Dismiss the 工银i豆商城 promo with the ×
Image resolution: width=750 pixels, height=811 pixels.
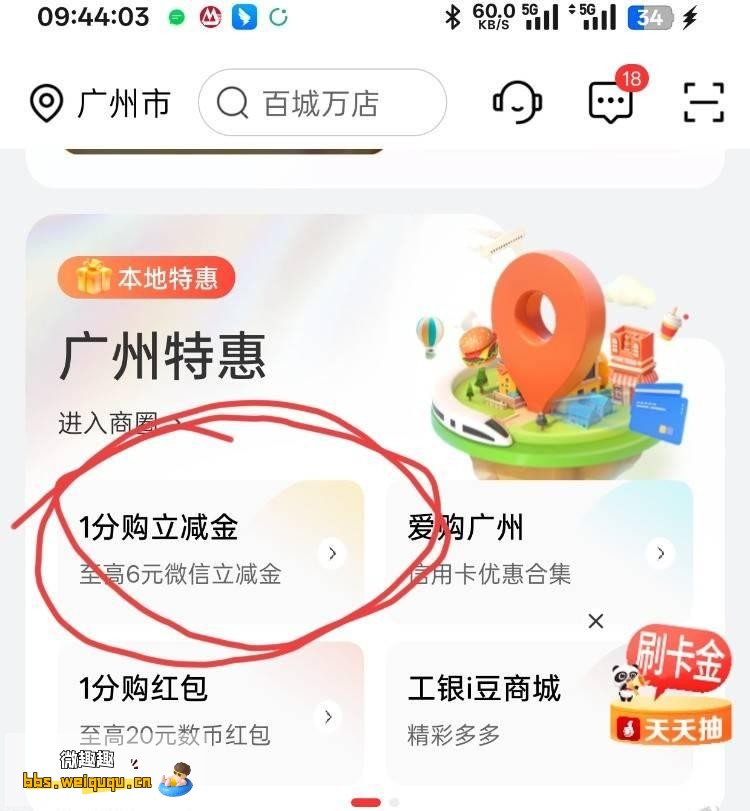595,621
